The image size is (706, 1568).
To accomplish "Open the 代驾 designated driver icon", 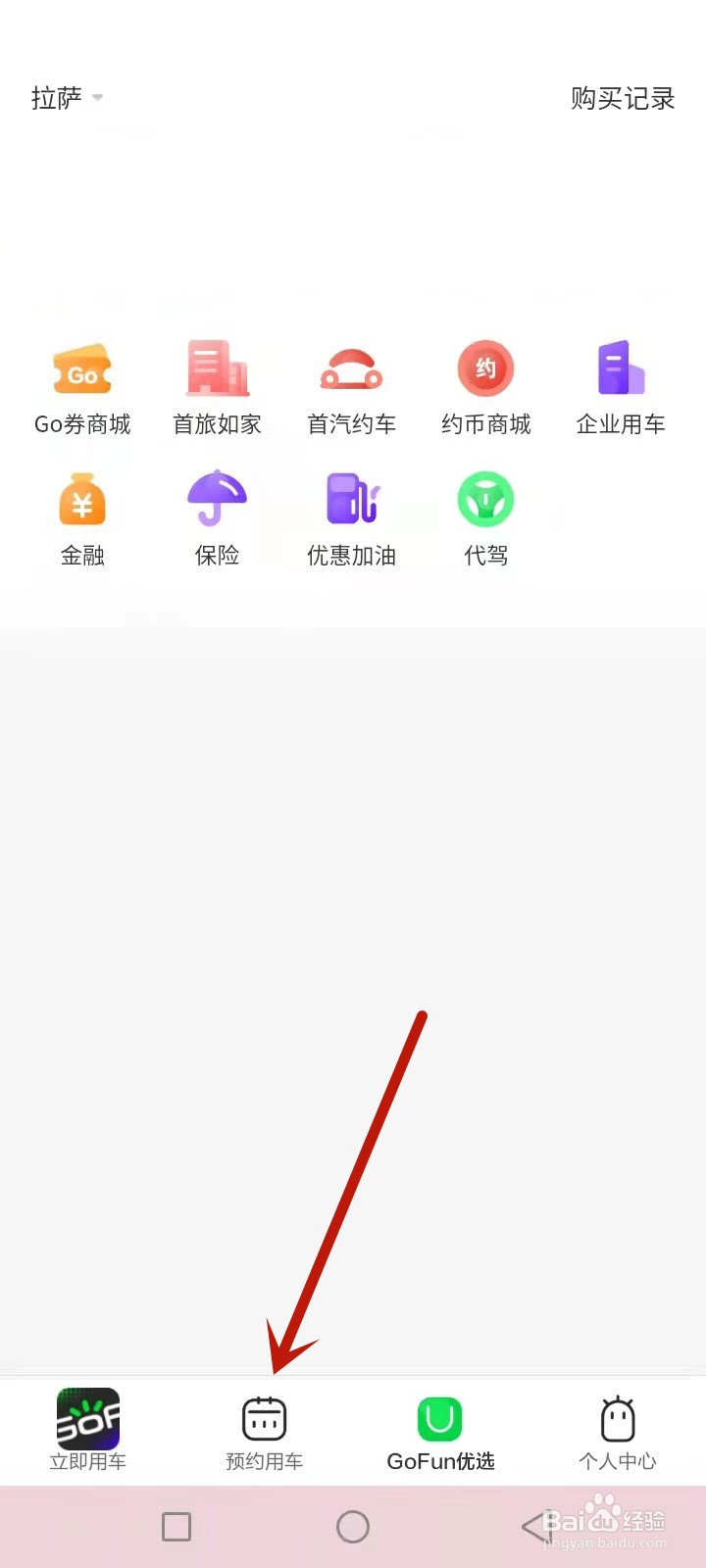I will click(485, 499).
